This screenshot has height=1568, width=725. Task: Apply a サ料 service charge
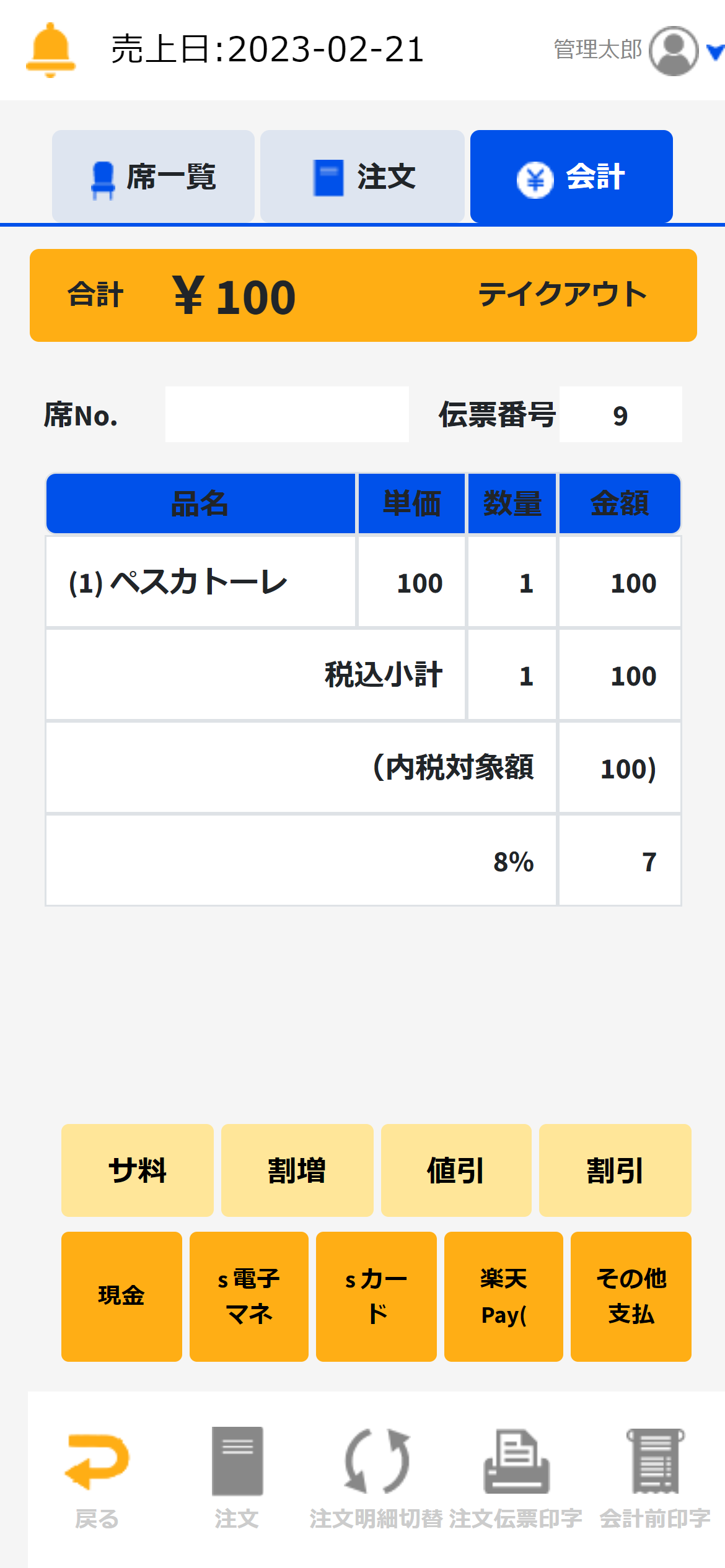click(x=138, y=1170)
